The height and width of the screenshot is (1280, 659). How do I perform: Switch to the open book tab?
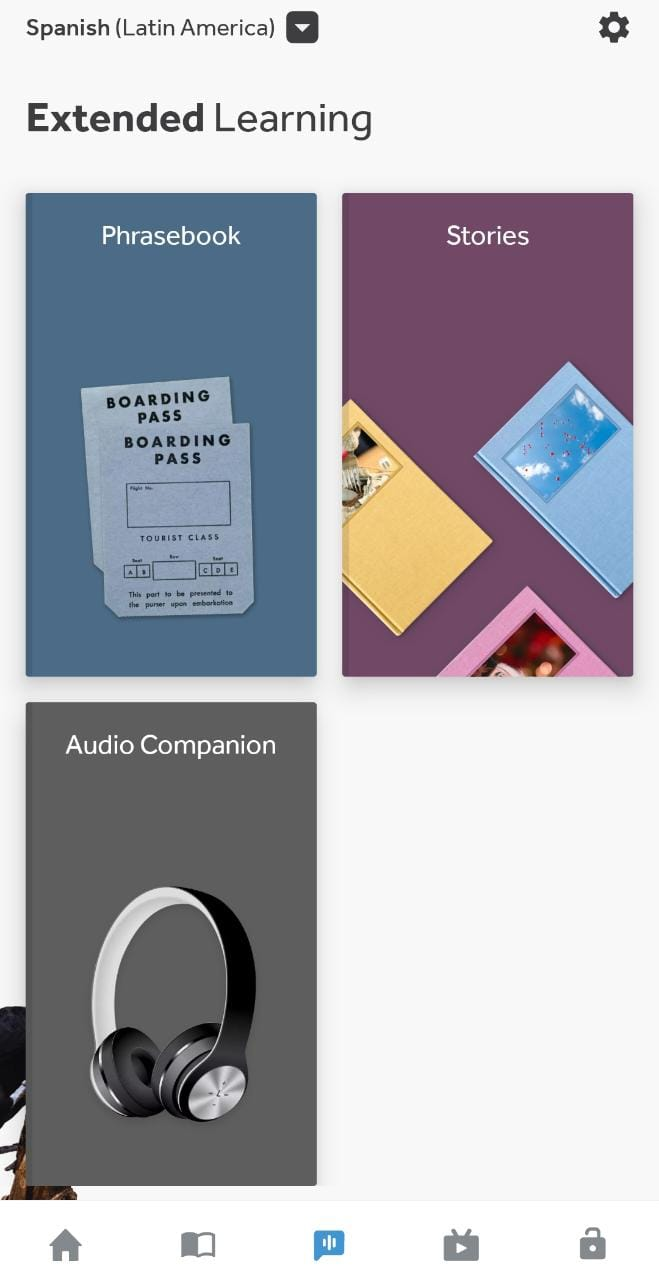pyautogui.click(x=198, y=1245)
